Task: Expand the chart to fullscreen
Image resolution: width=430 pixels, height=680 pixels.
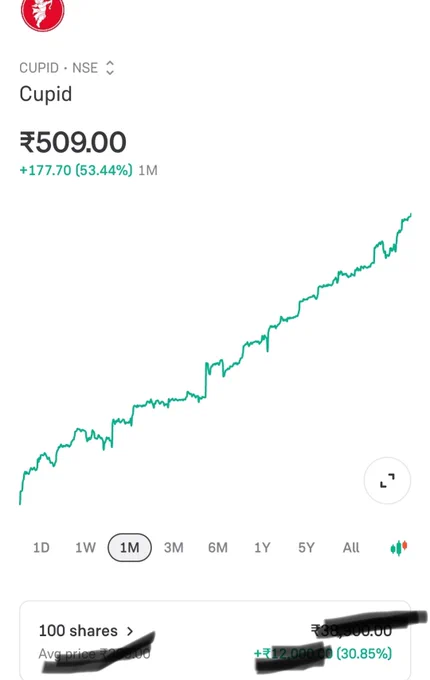Action: pyautogui.click(x=387, y=481)
